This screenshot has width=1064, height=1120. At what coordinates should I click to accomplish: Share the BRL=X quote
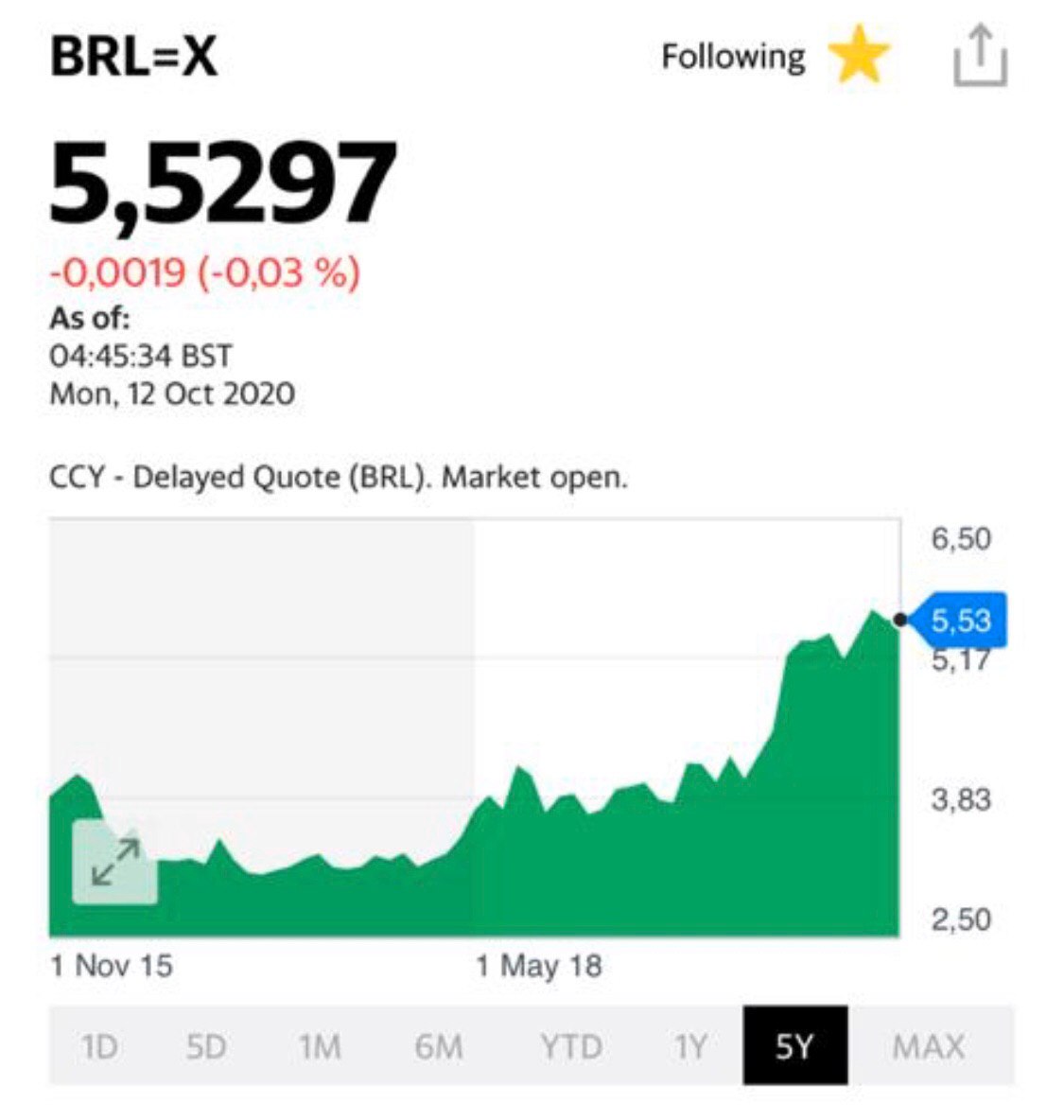click(x=980, y=58)
